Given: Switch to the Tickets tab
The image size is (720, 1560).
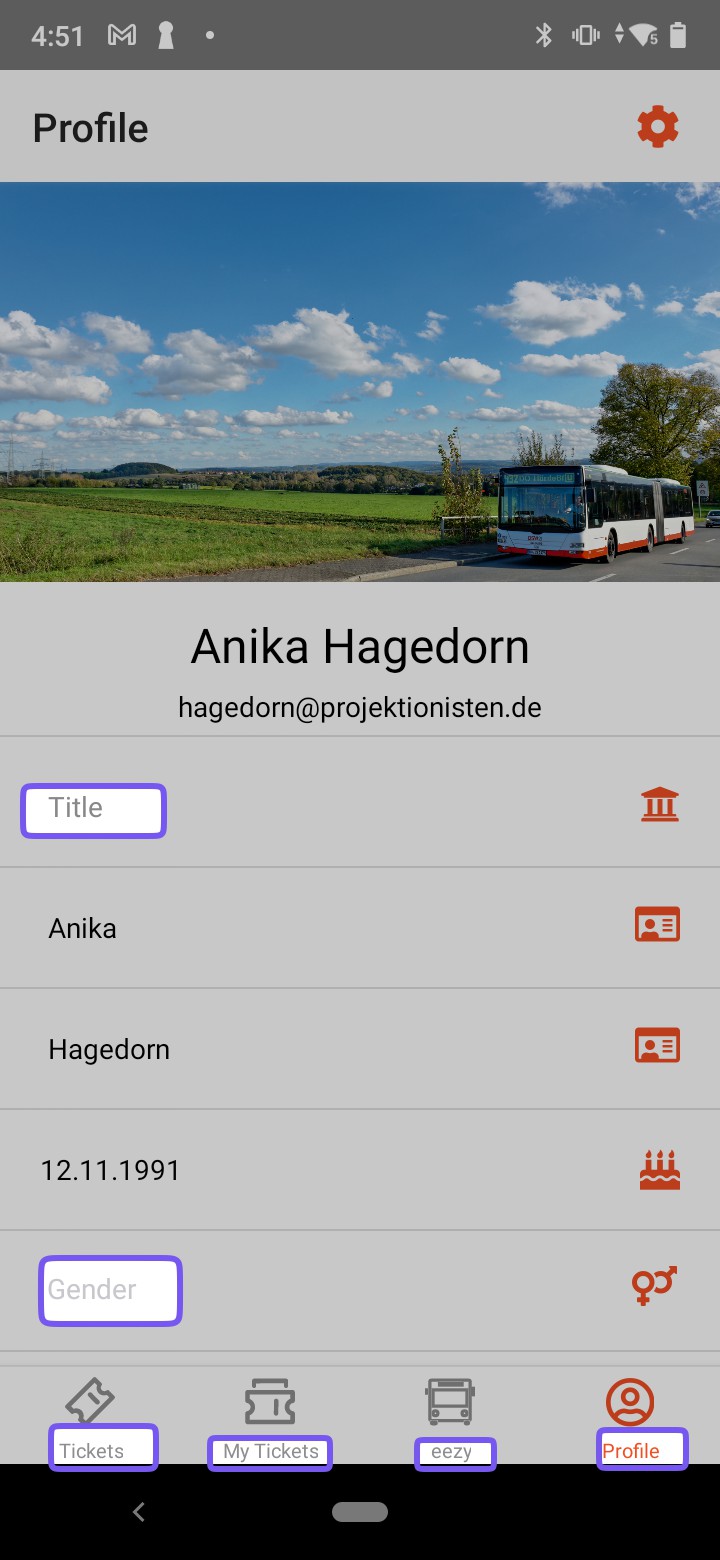Looking at the screenshot, I should (x=92, y=1420).
